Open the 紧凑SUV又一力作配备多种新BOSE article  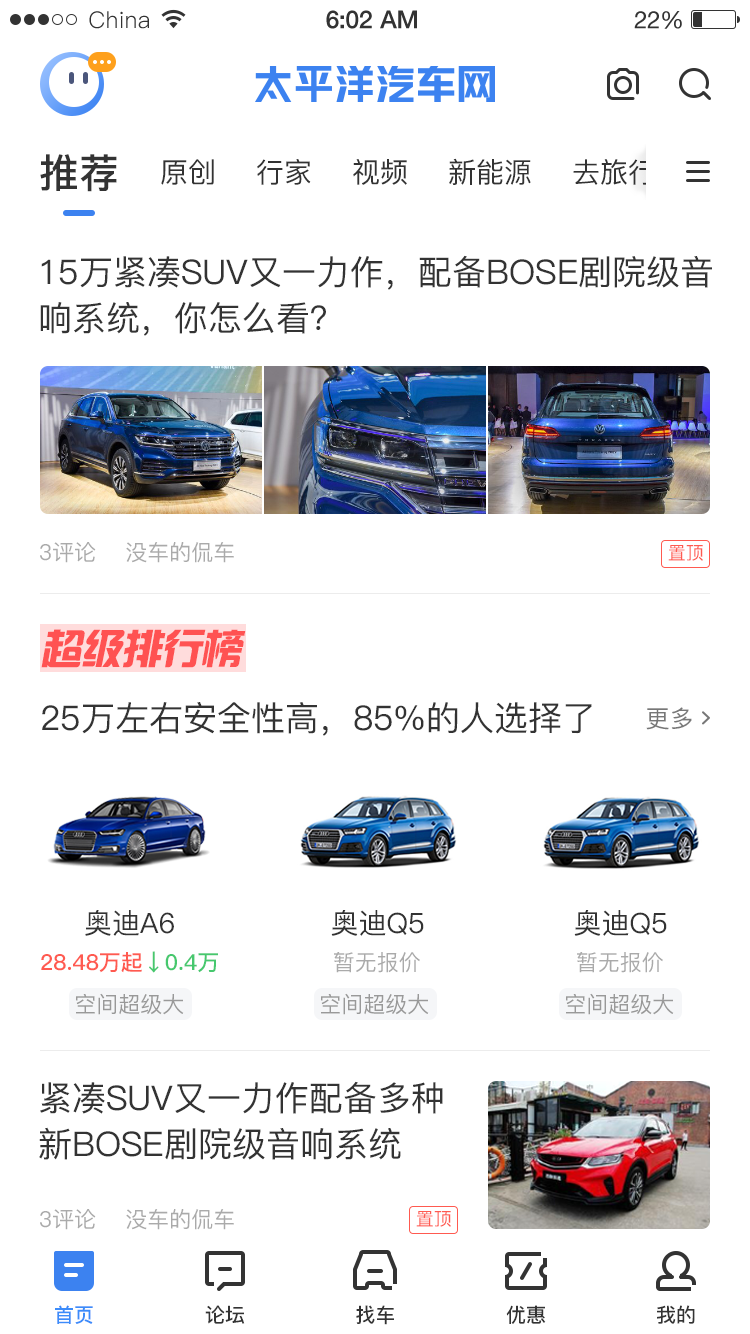[x=241, y=1121]
